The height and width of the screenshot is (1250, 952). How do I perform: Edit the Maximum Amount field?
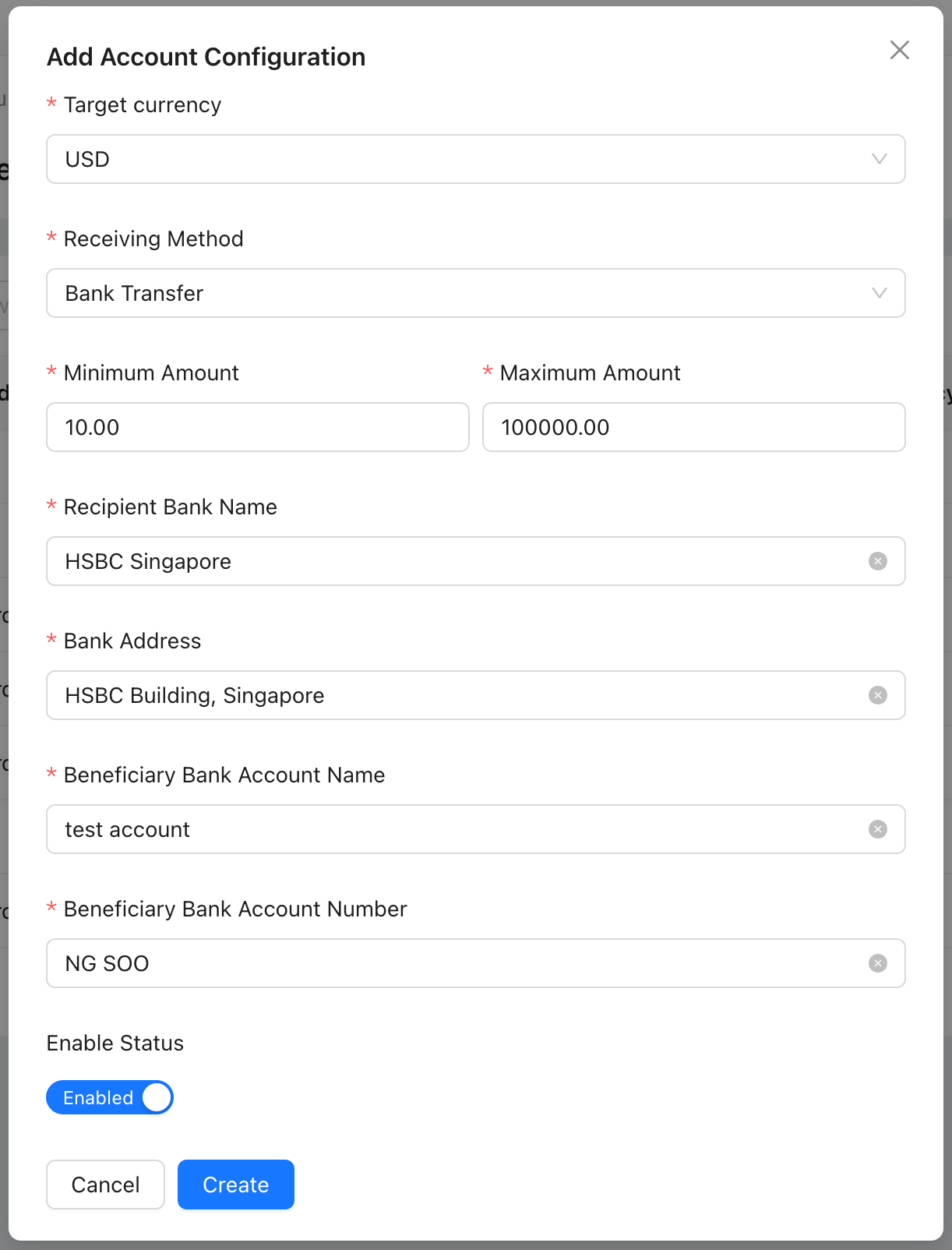click(693, 427)
